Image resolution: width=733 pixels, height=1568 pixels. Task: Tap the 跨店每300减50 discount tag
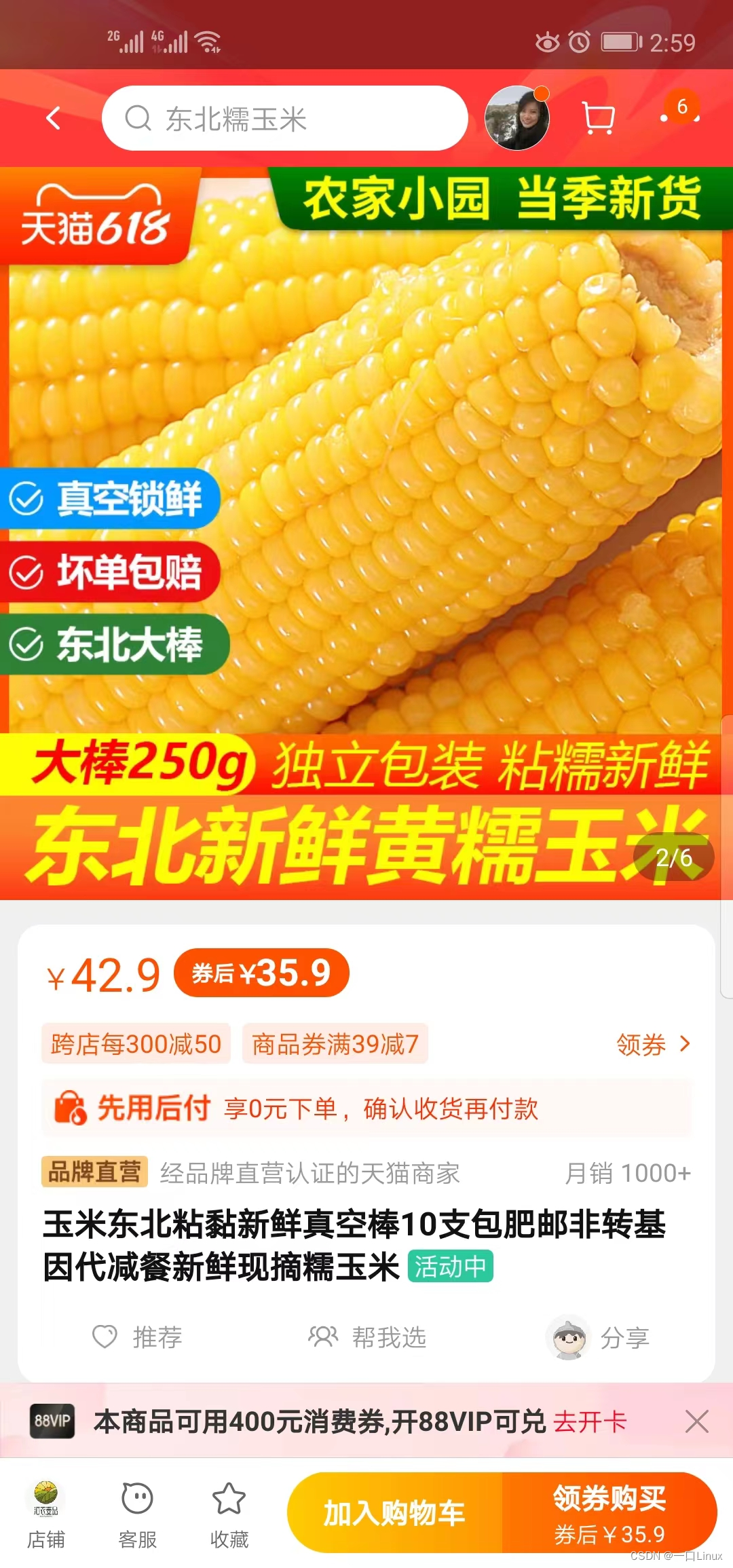click(136, 1044)
